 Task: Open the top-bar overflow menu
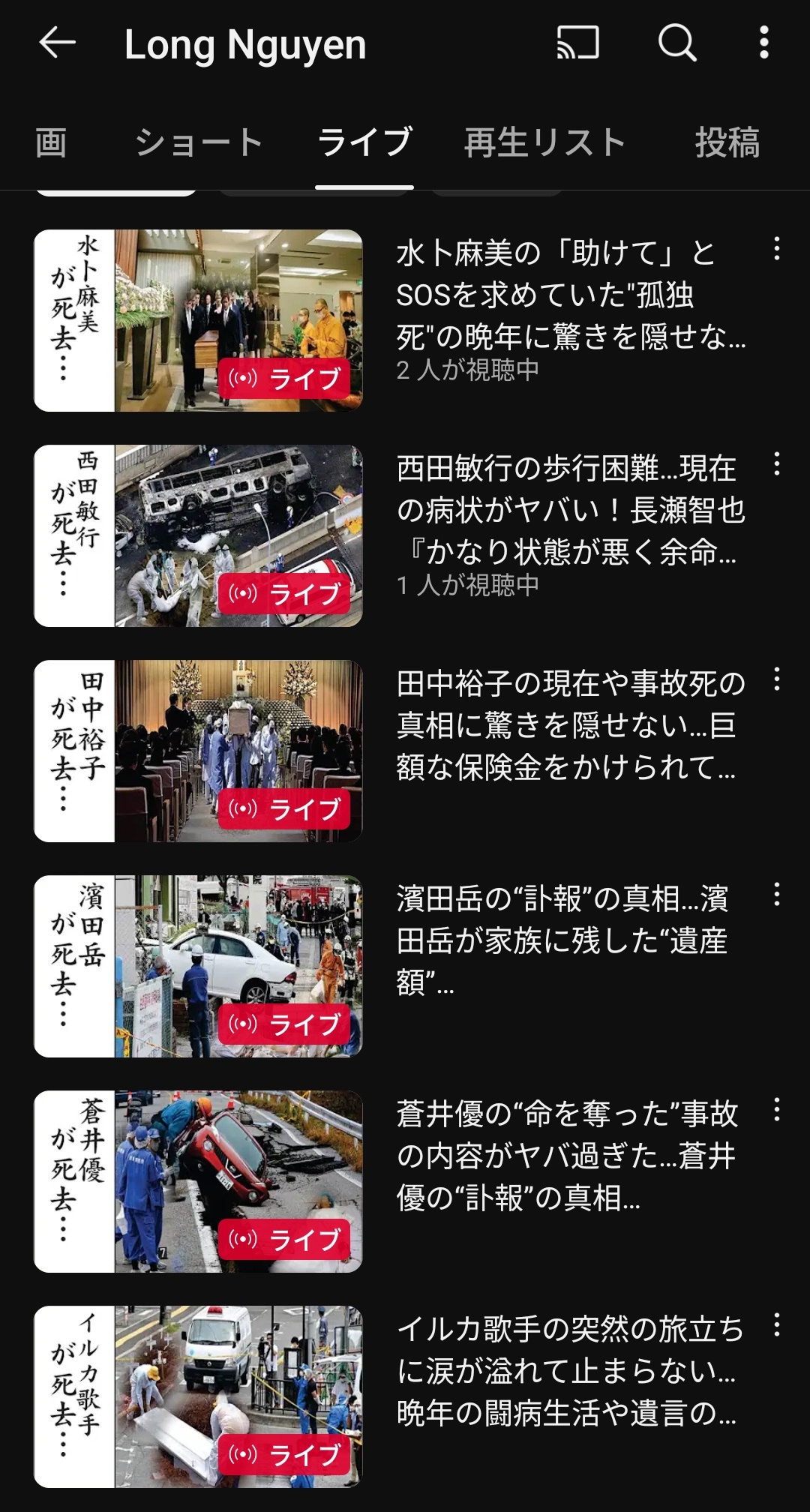[763, 43]
